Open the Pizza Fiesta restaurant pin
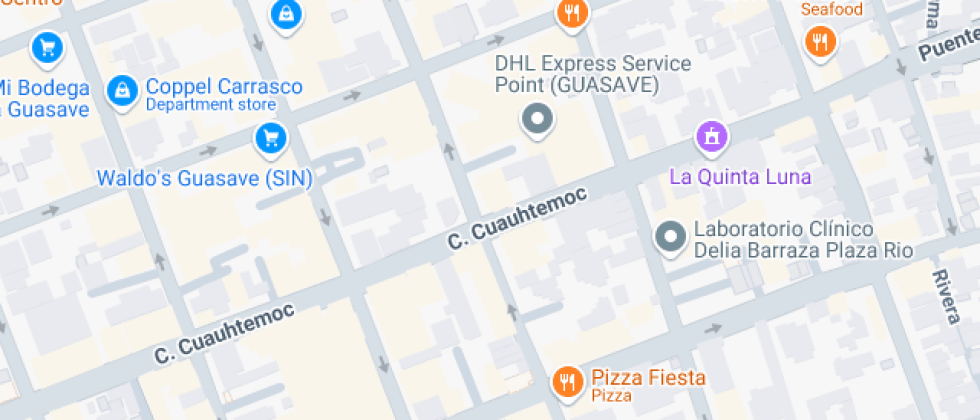Viewport: 980px width, 420px height. [567, 380]
